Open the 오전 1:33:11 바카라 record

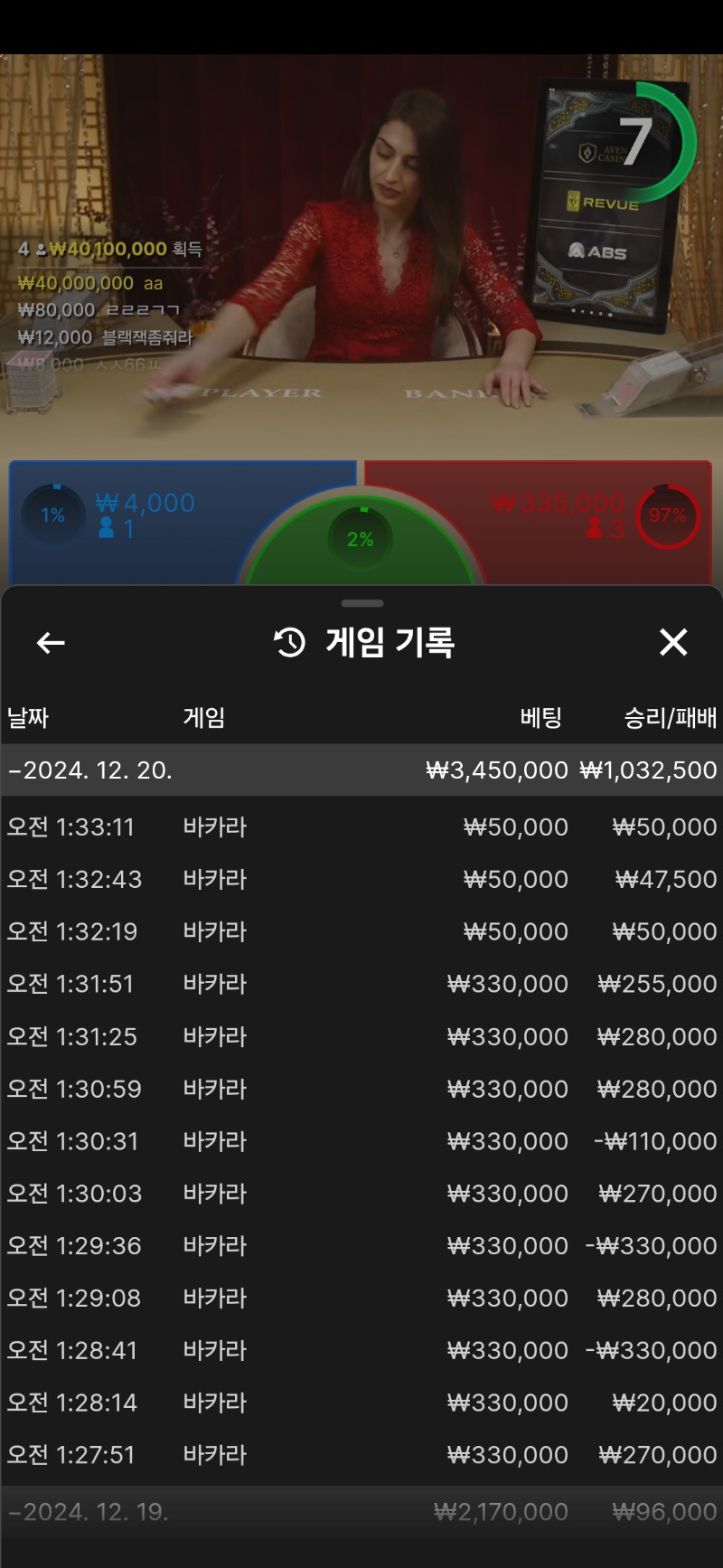click(x=361, y=827)
